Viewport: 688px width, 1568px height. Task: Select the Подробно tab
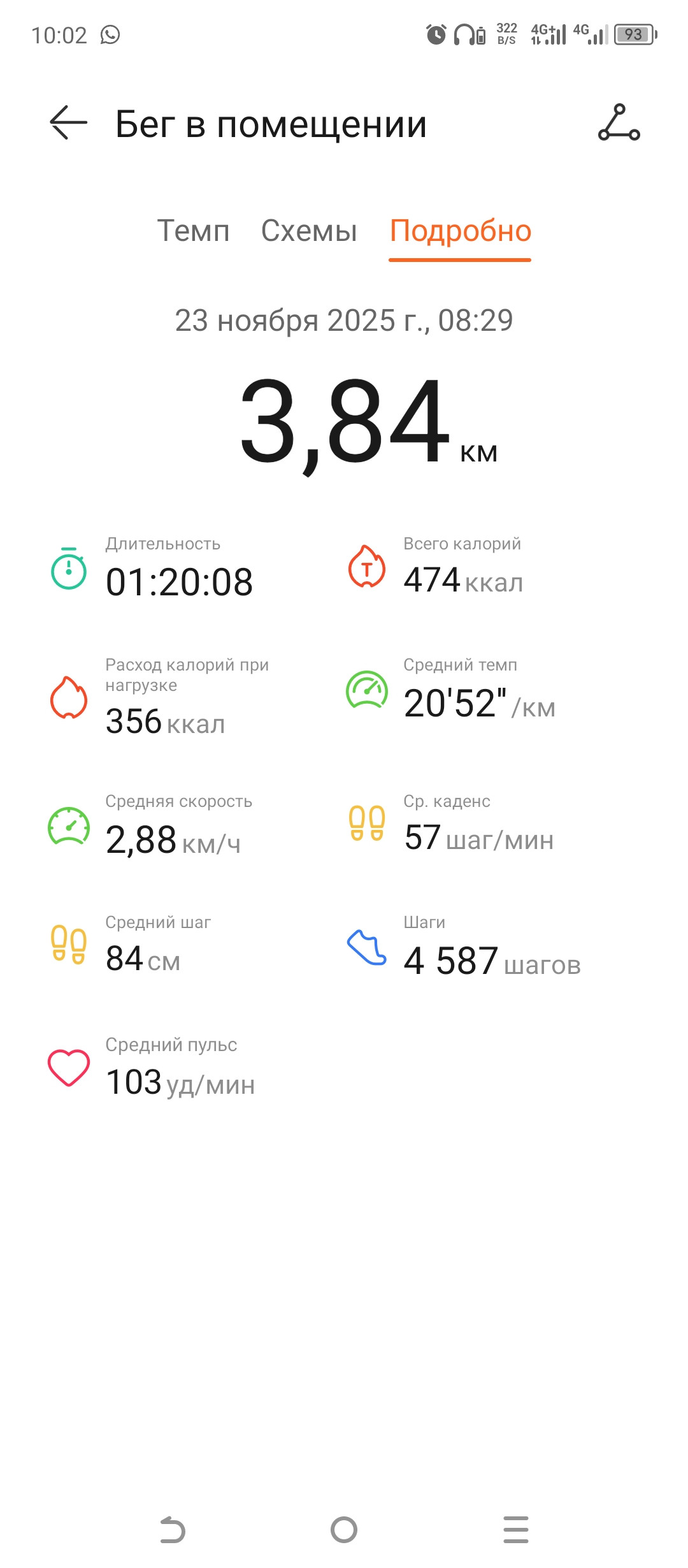coord(461,232)
